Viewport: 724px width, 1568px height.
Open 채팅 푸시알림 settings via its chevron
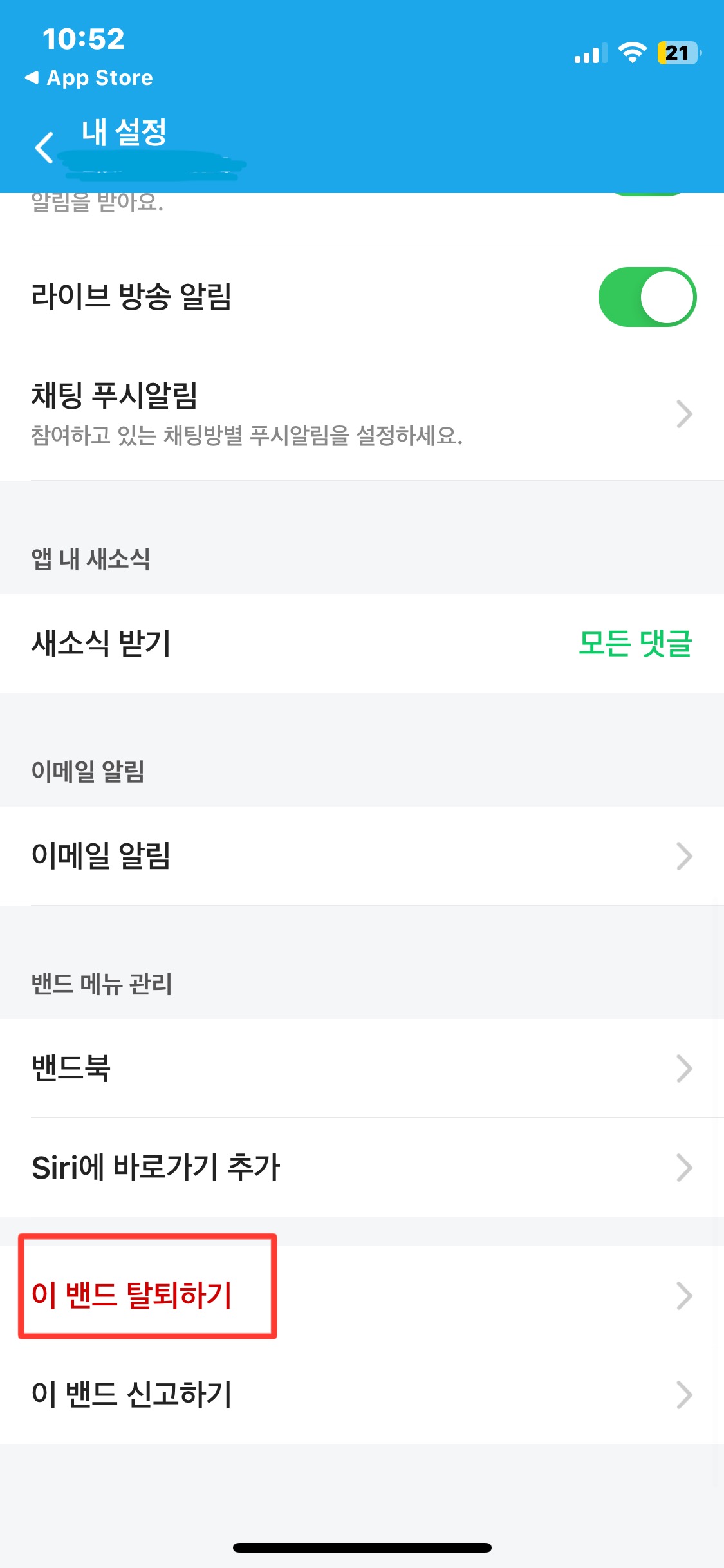684,415
